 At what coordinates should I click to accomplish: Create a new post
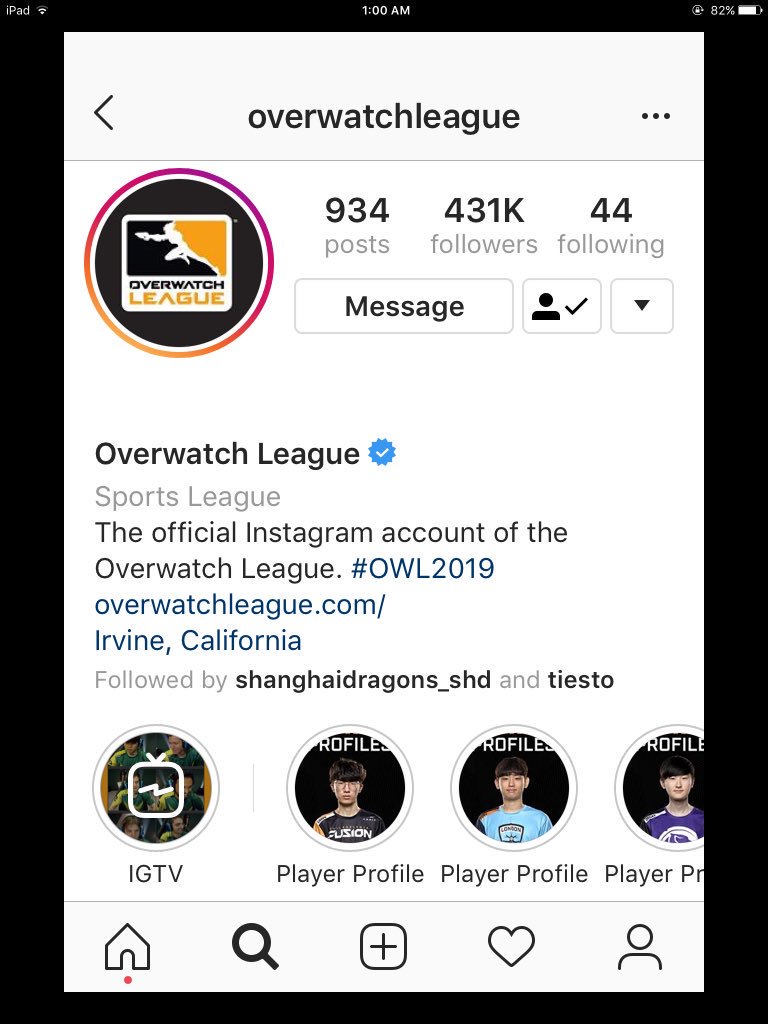click(383, 946)
